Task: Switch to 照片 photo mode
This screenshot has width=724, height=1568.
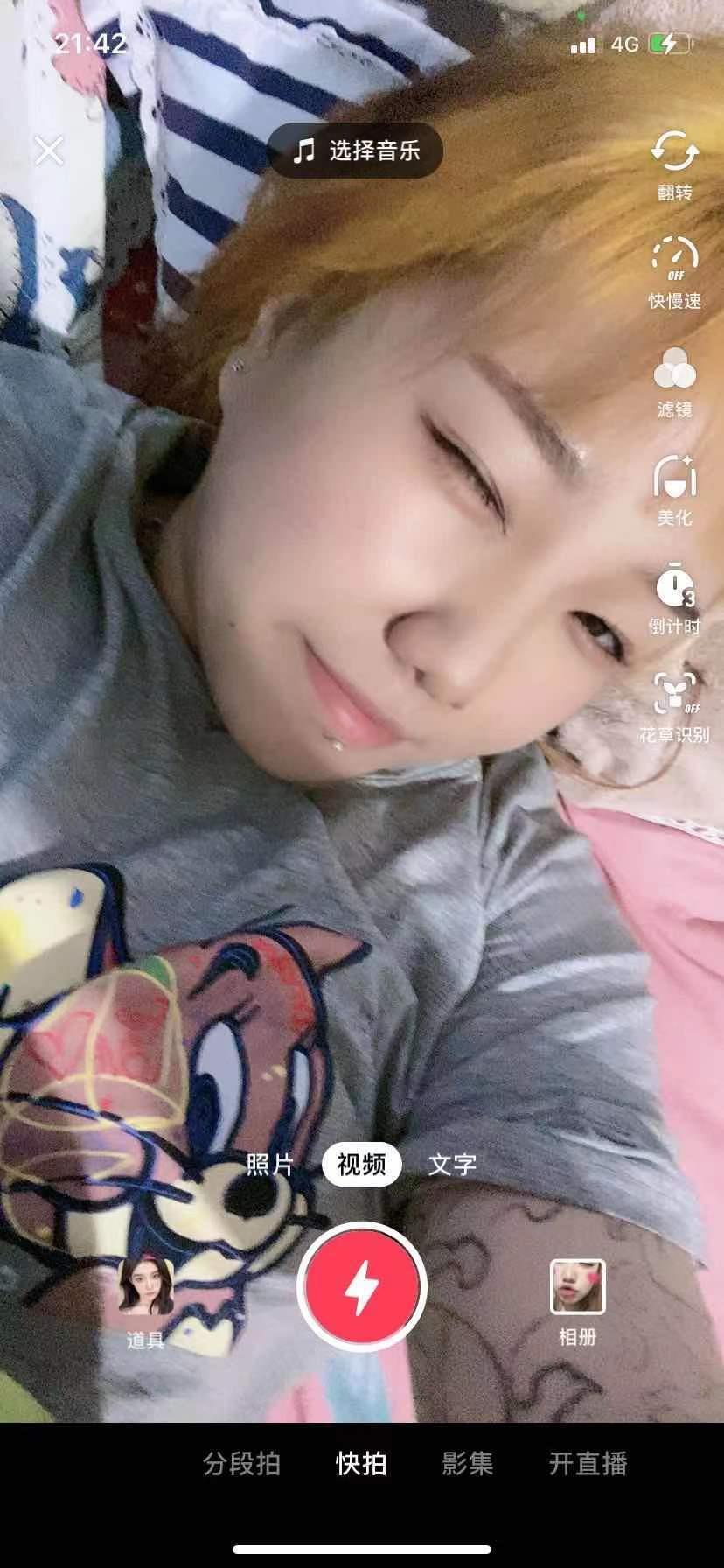Action: 270,1165
